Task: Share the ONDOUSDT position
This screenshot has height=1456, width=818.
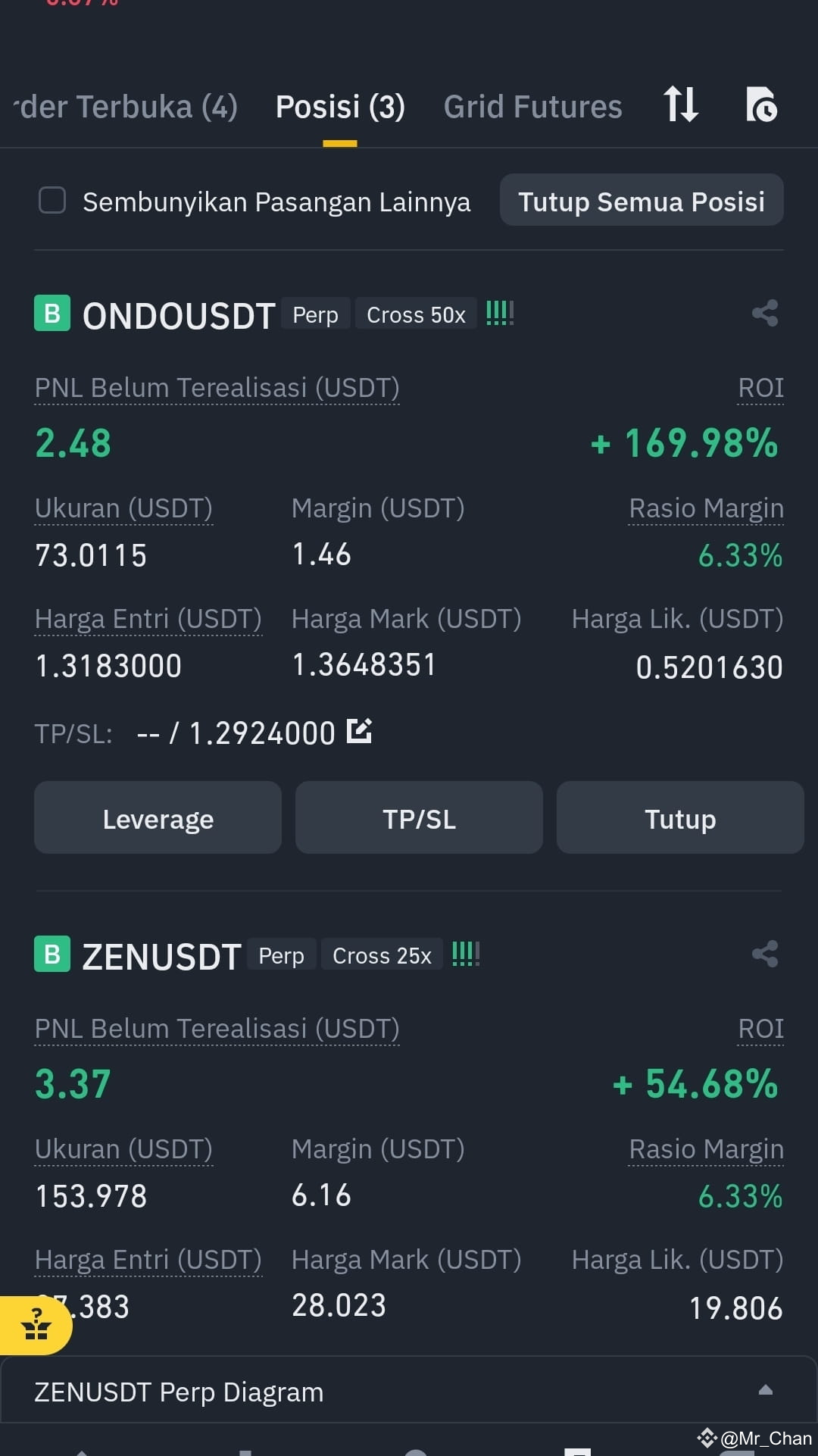Action: (764, 313)
